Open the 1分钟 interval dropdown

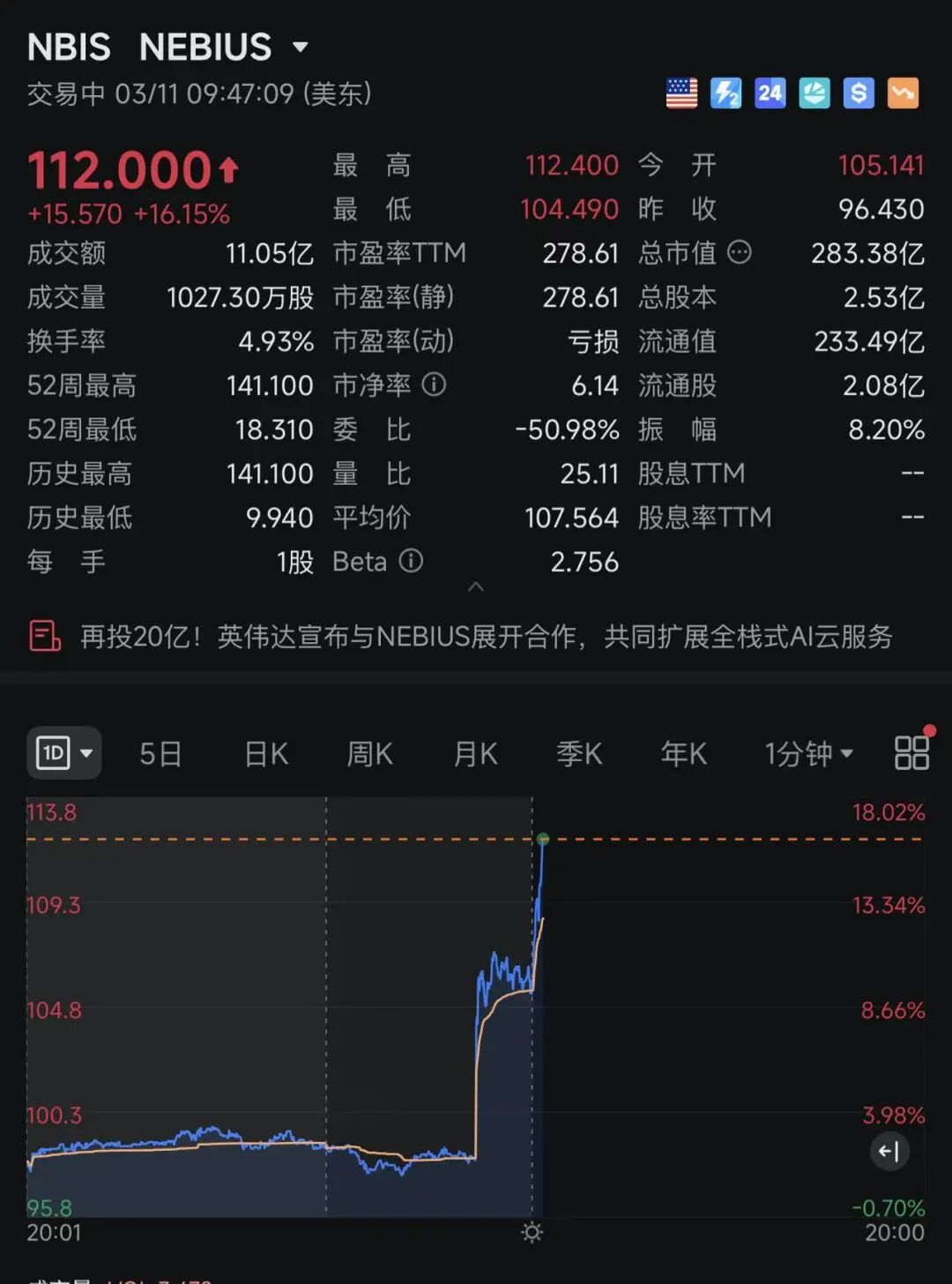808,754
